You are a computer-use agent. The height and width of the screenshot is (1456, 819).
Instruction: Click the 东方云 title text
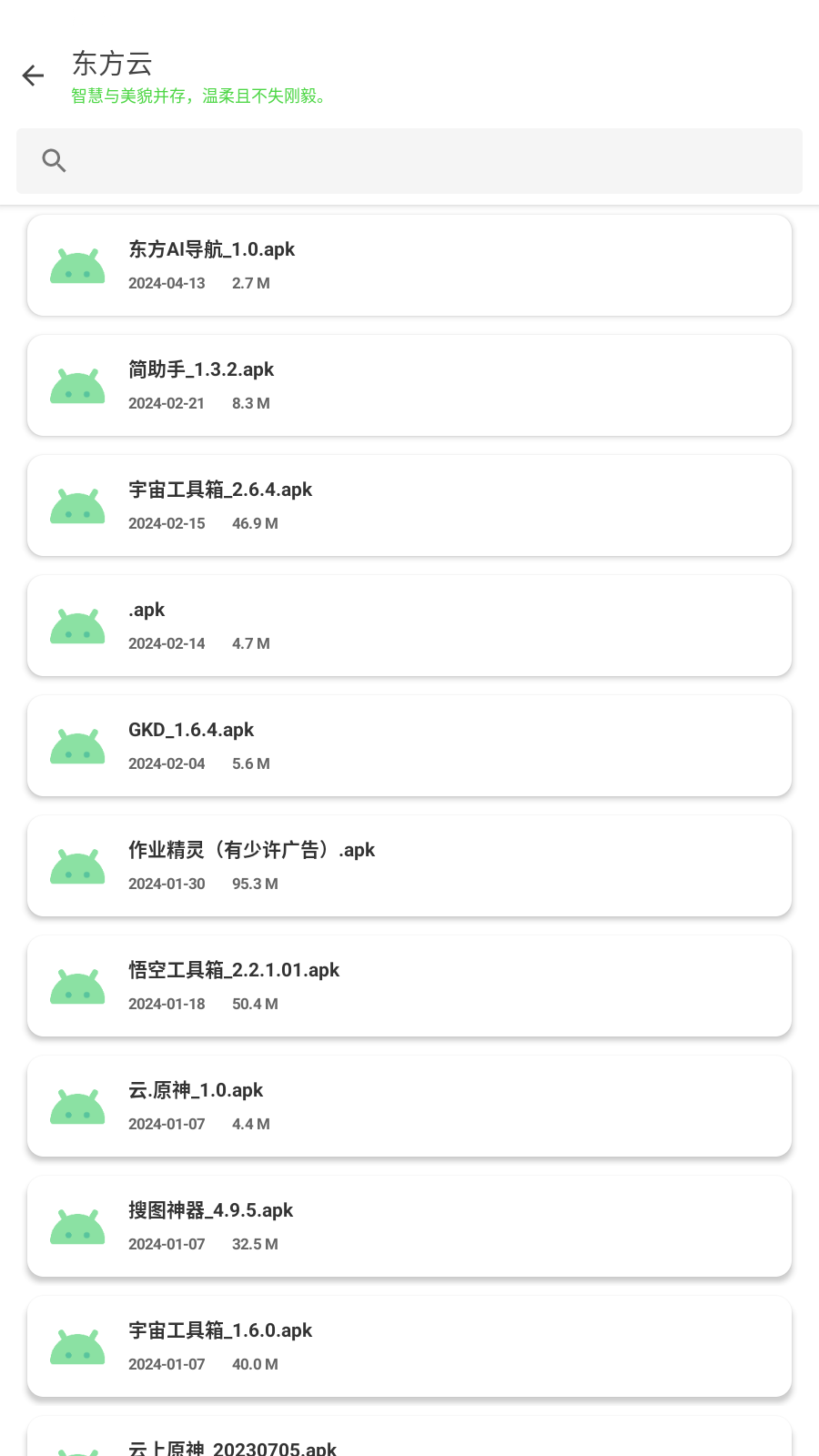point(111,64)
